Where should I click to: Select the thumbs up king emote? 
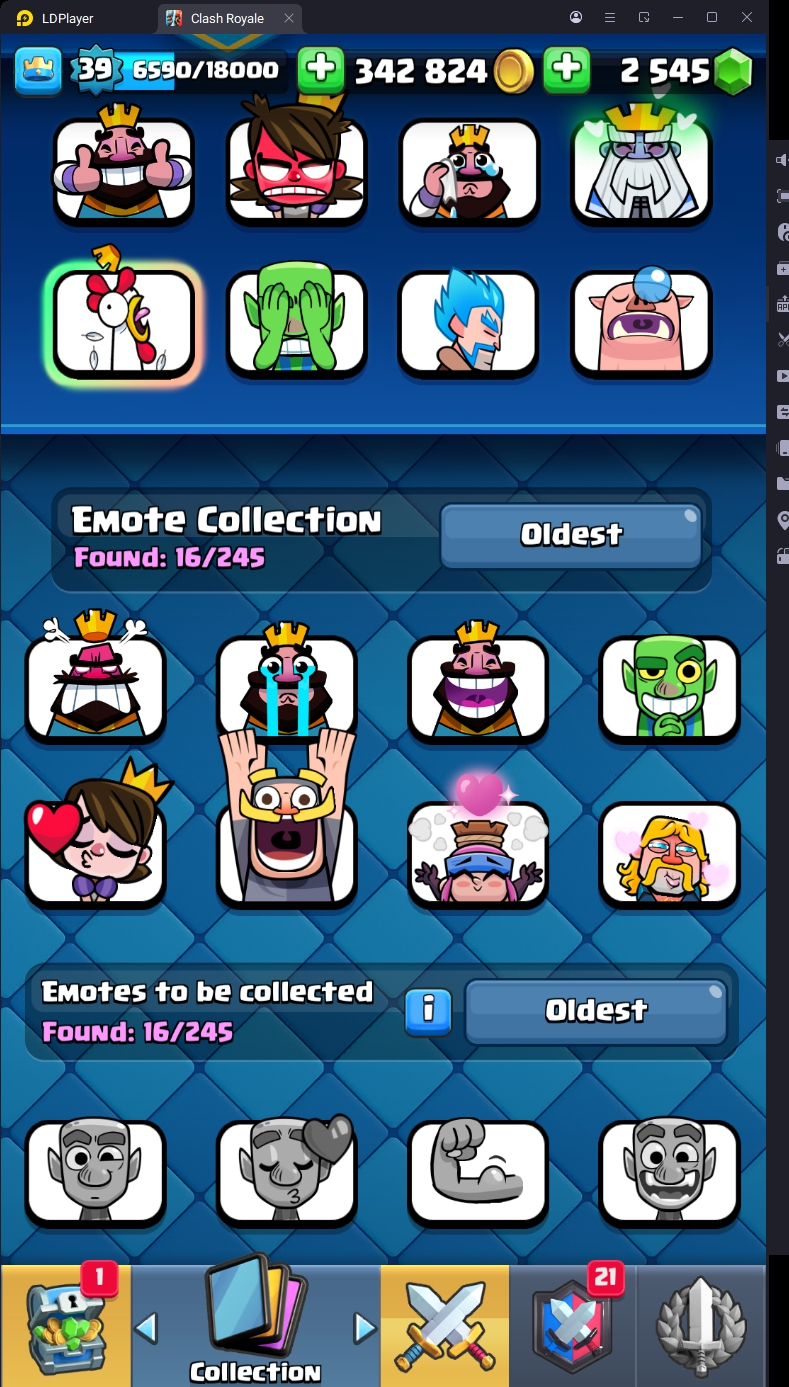point(123,169)
